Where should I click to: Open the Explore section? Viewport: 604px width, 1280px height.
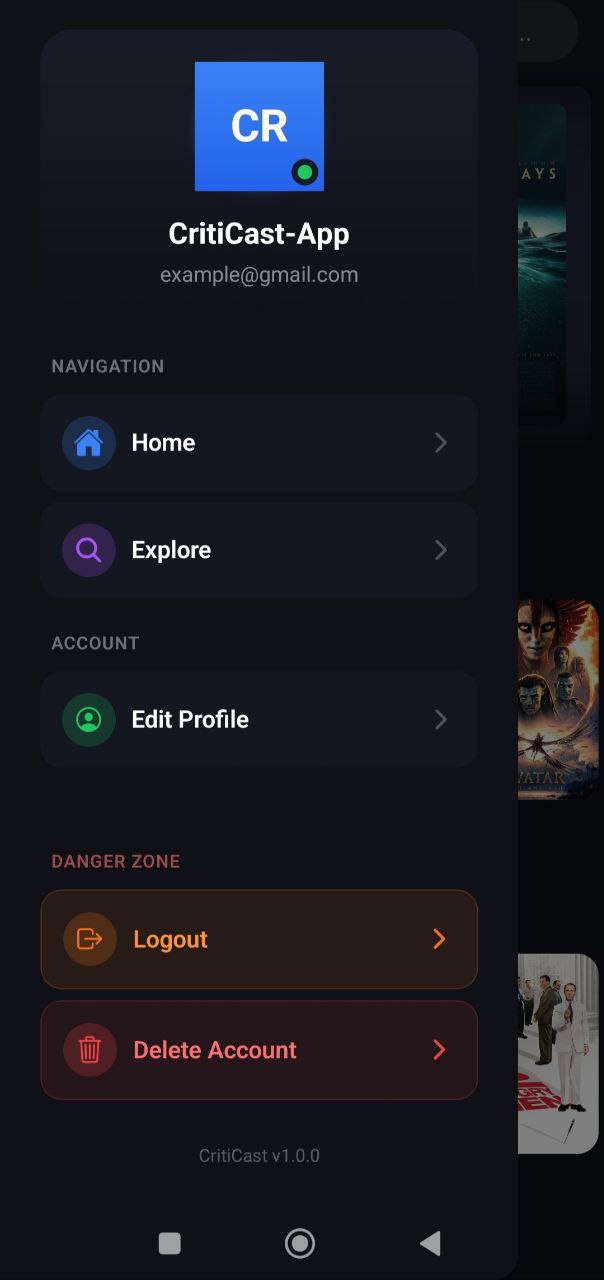point(258,550)
